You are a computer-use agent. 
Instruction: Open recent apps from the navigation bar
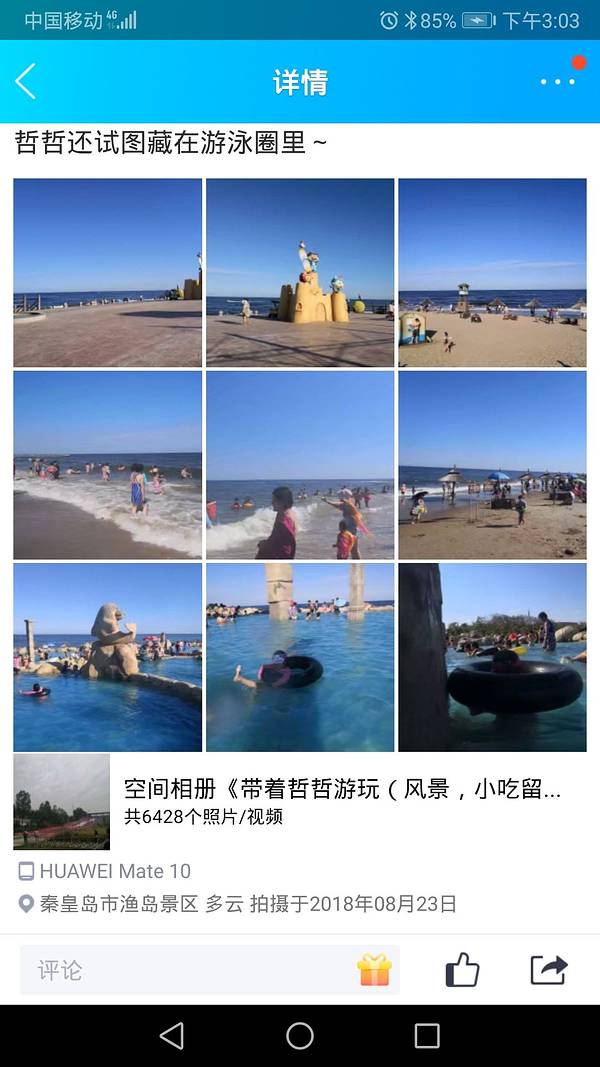pos(427,1036)
